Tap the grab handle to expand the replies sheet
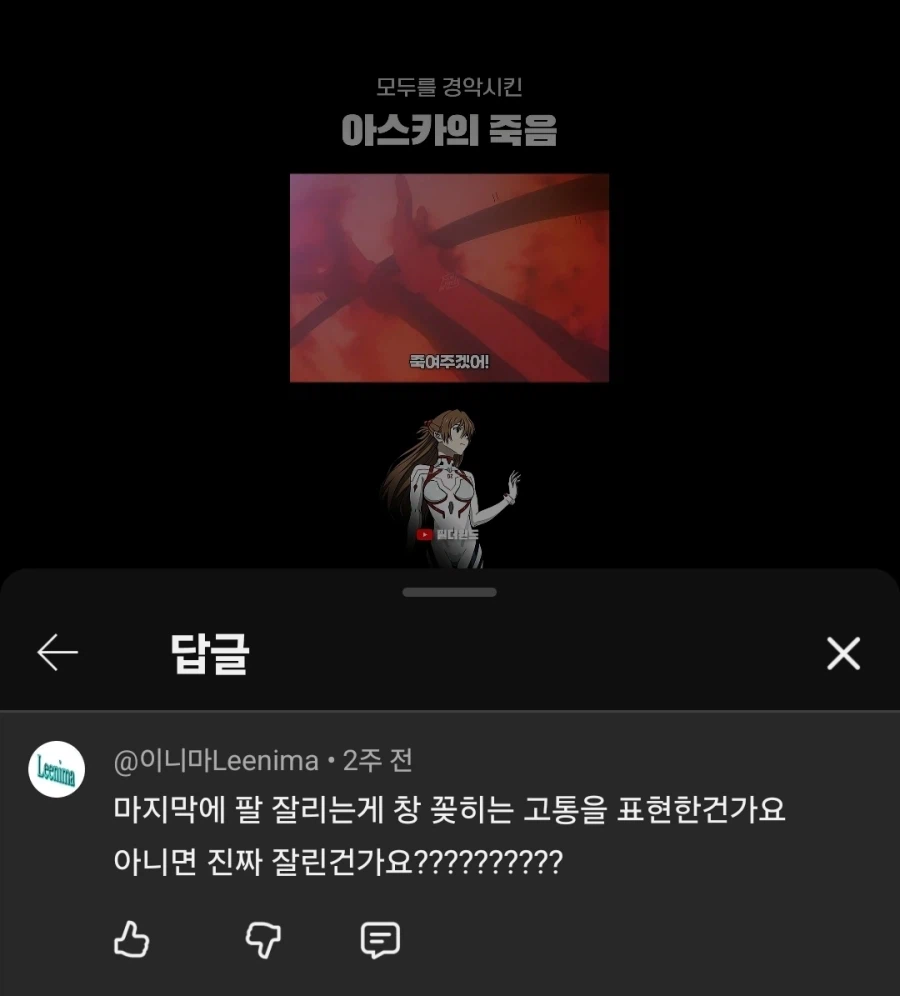Image resolution: width=900 pixels, height=996 pixels. click(449, 592)
